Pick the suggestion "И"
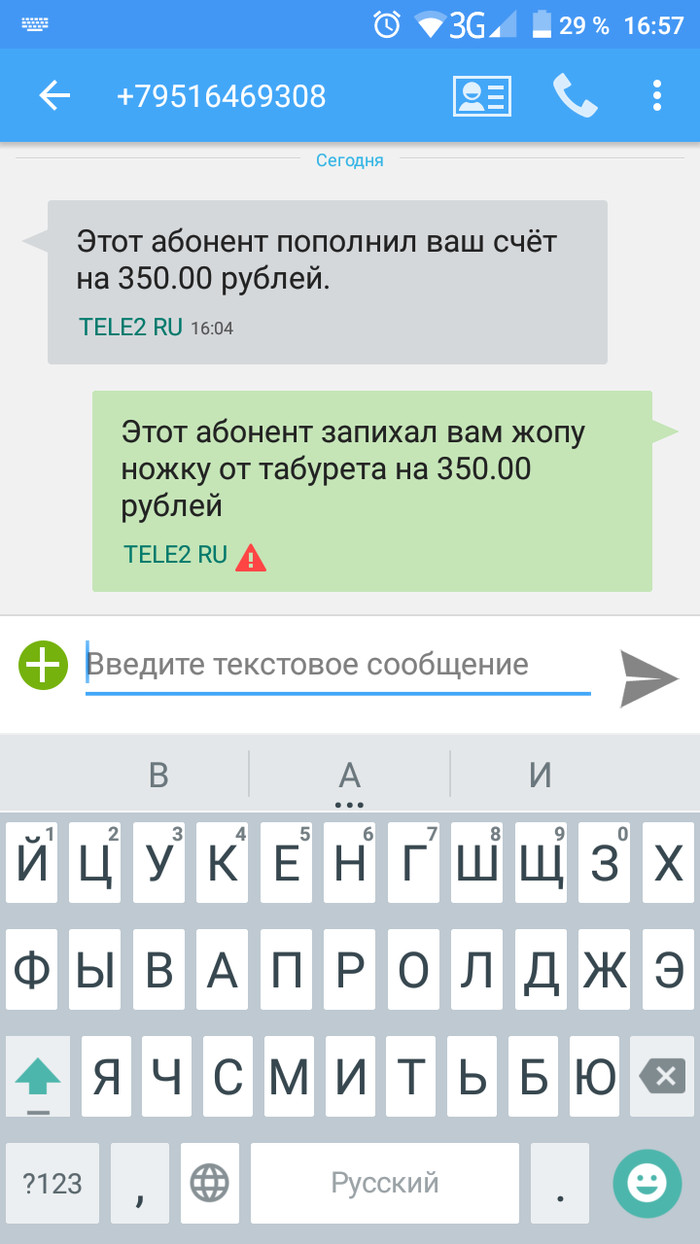700x1244 pixels. point(540,775)
